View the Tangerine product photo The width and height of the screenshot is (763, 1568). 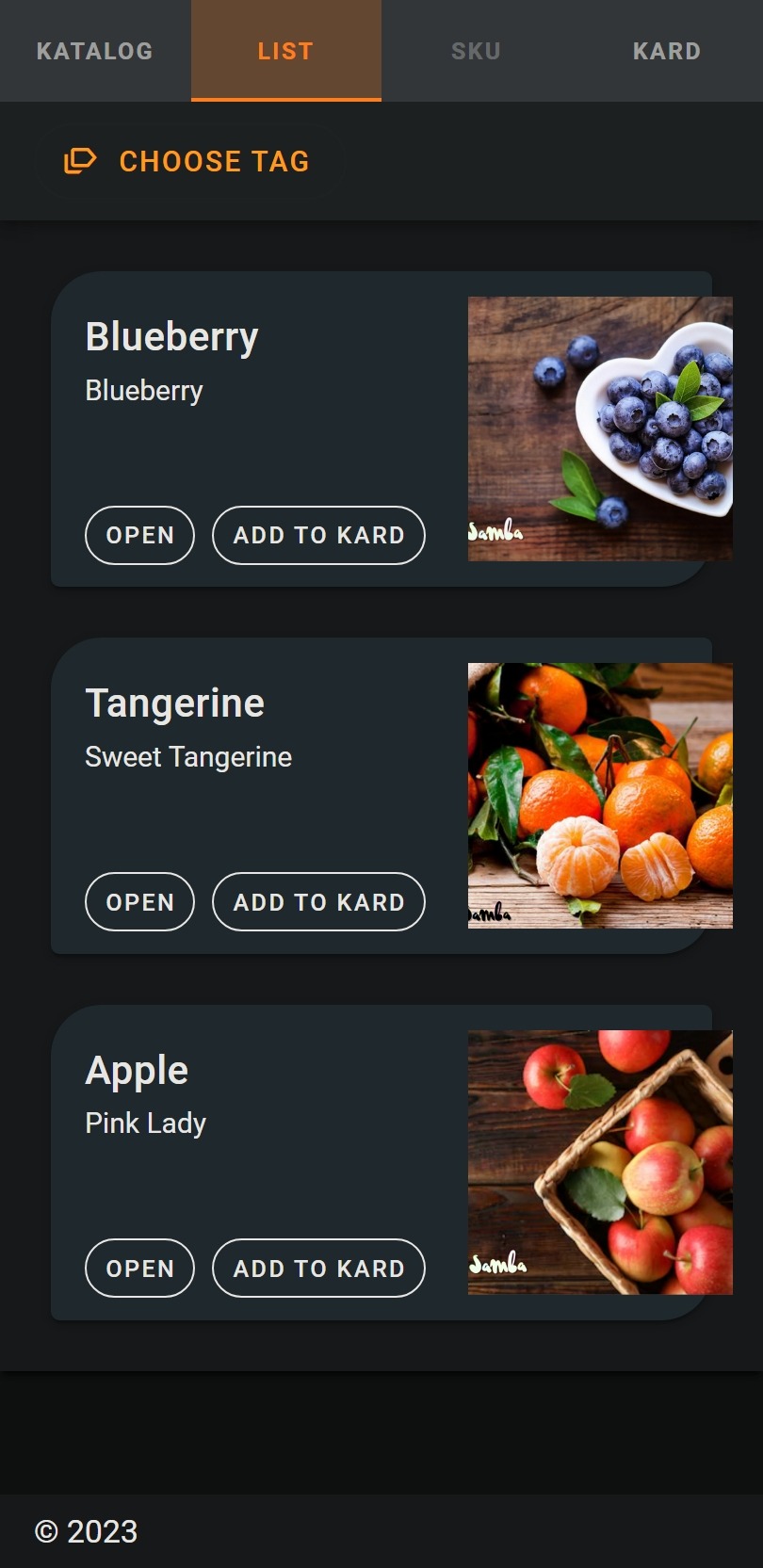pyautogui.click(x=600, y=796)
